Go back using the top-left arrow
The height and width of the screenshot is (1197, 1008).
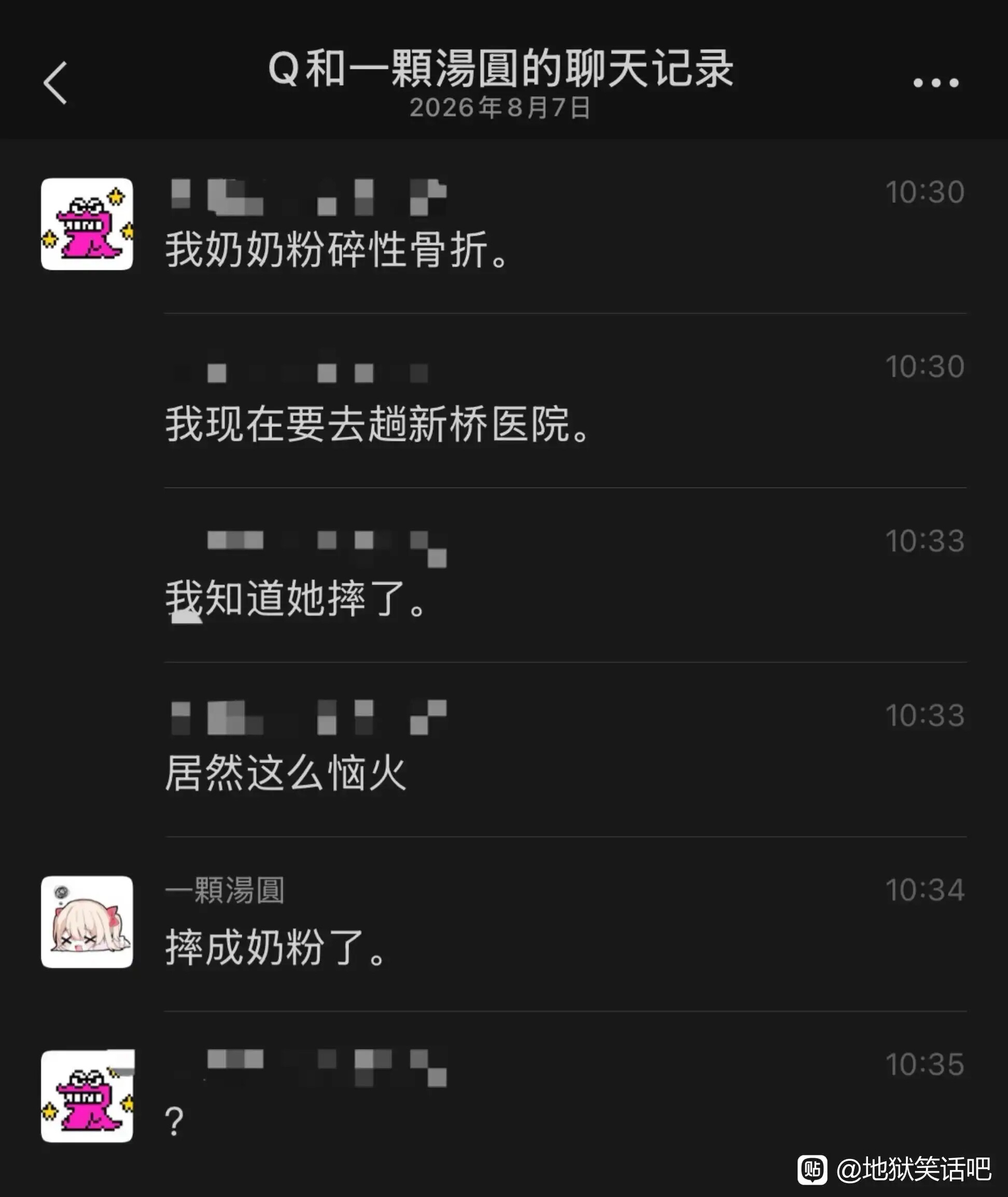pos(55,83)
